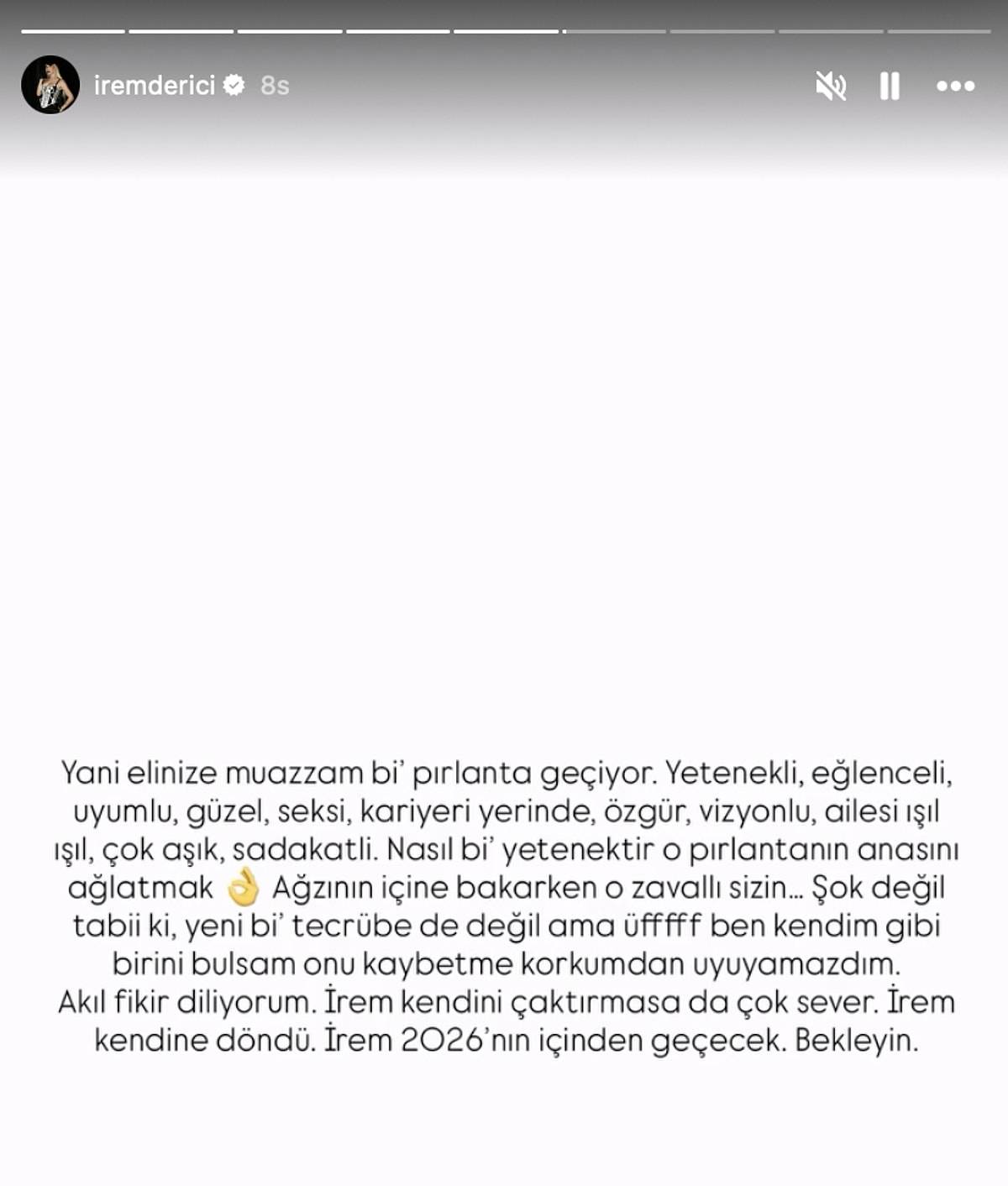Click the verified badge next to iremderici
Screen dimensions: 1008x1186
click(x=234, y=84)
